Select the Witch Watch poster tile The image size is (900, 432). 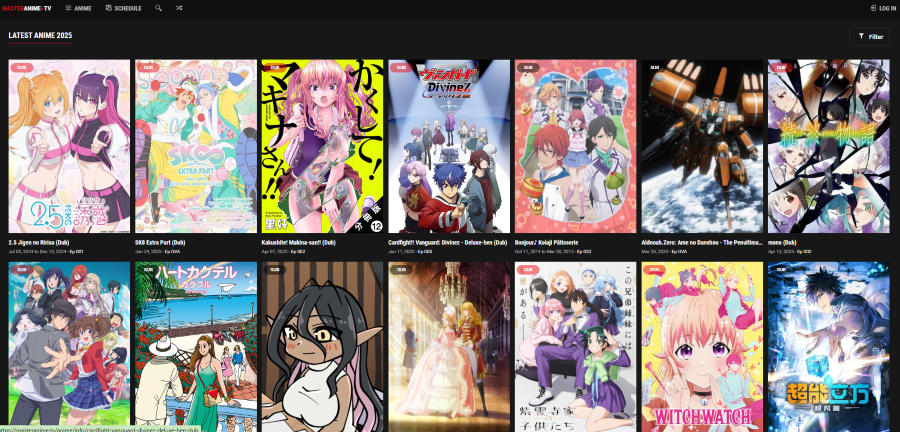point(702,345)
